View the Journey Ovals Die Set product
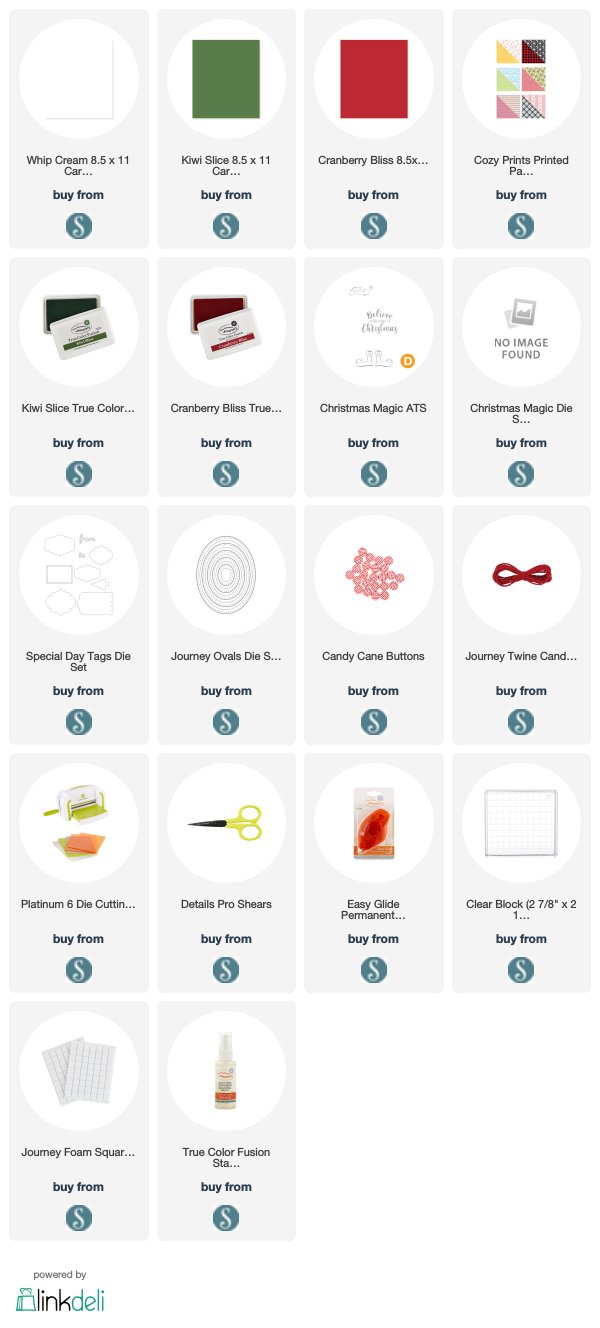 click(x=226, y=625)
